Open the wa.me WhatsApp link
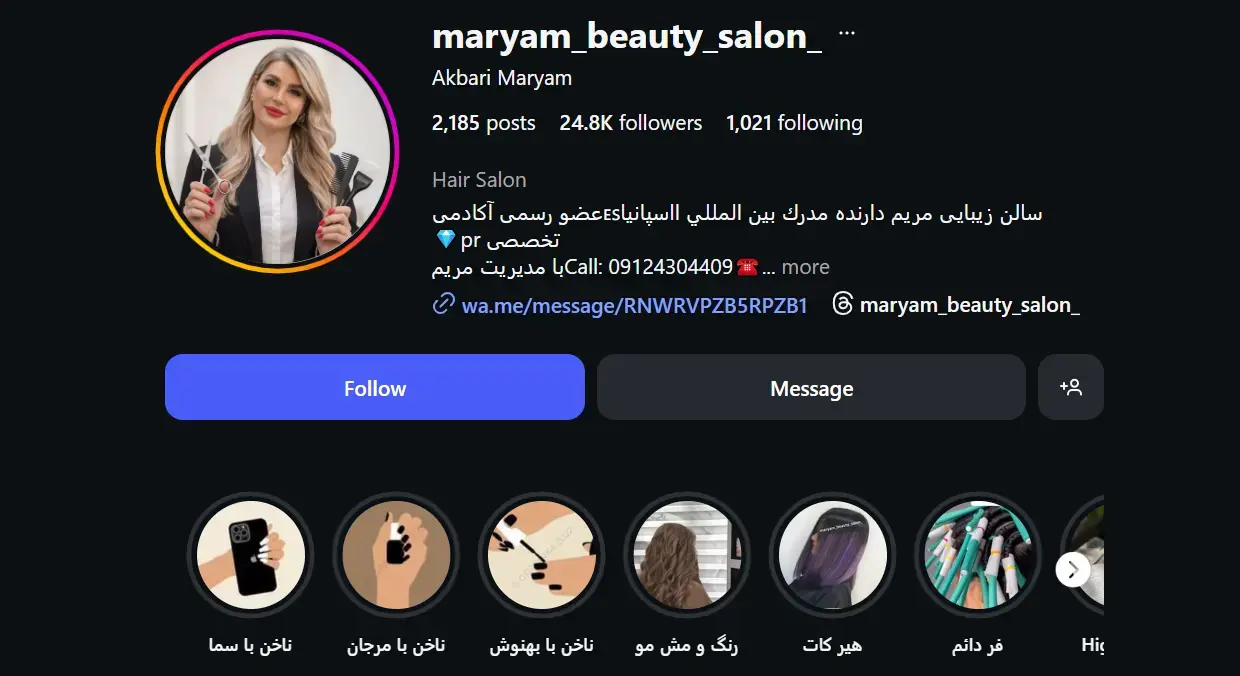 click(633, 305)
